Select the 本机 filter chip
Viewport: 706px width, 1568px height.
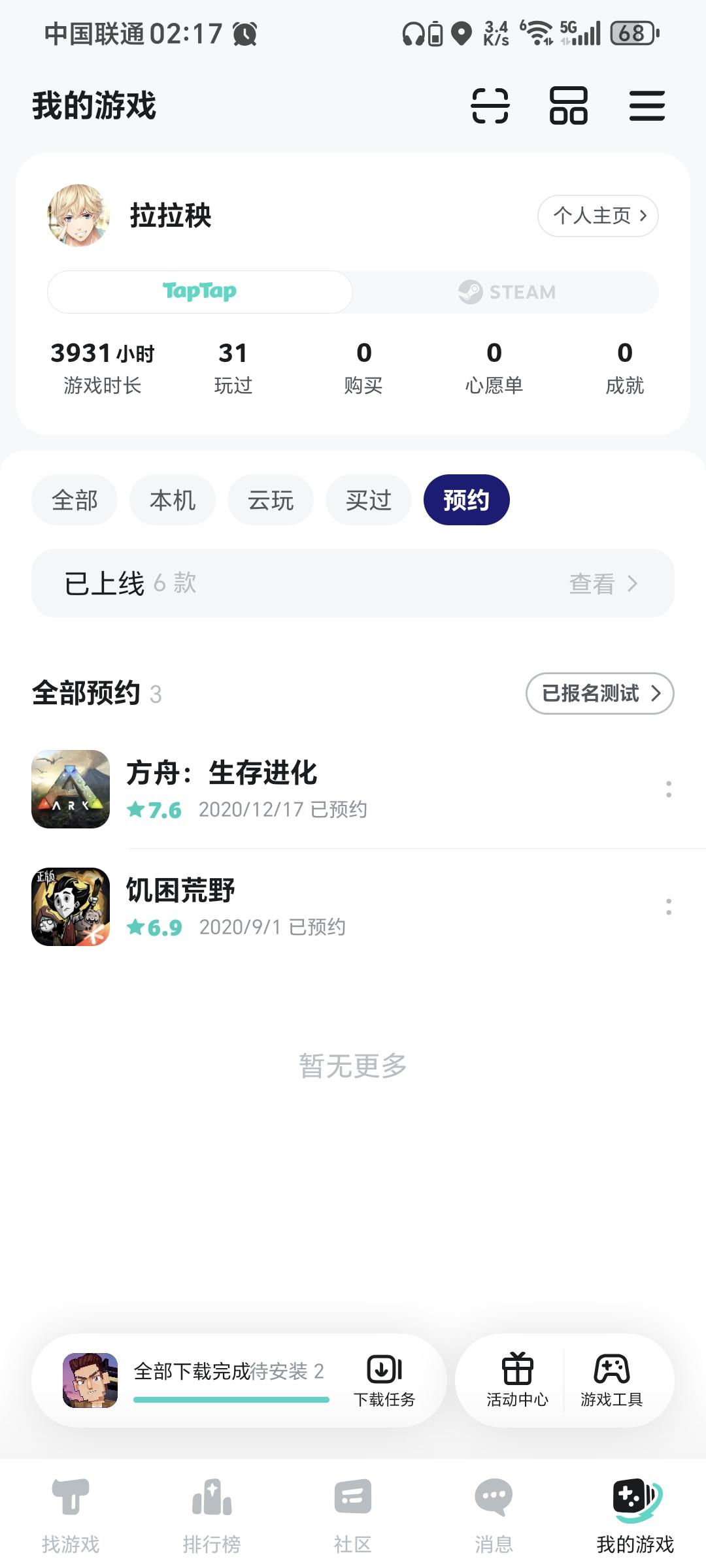click(173, 500)
